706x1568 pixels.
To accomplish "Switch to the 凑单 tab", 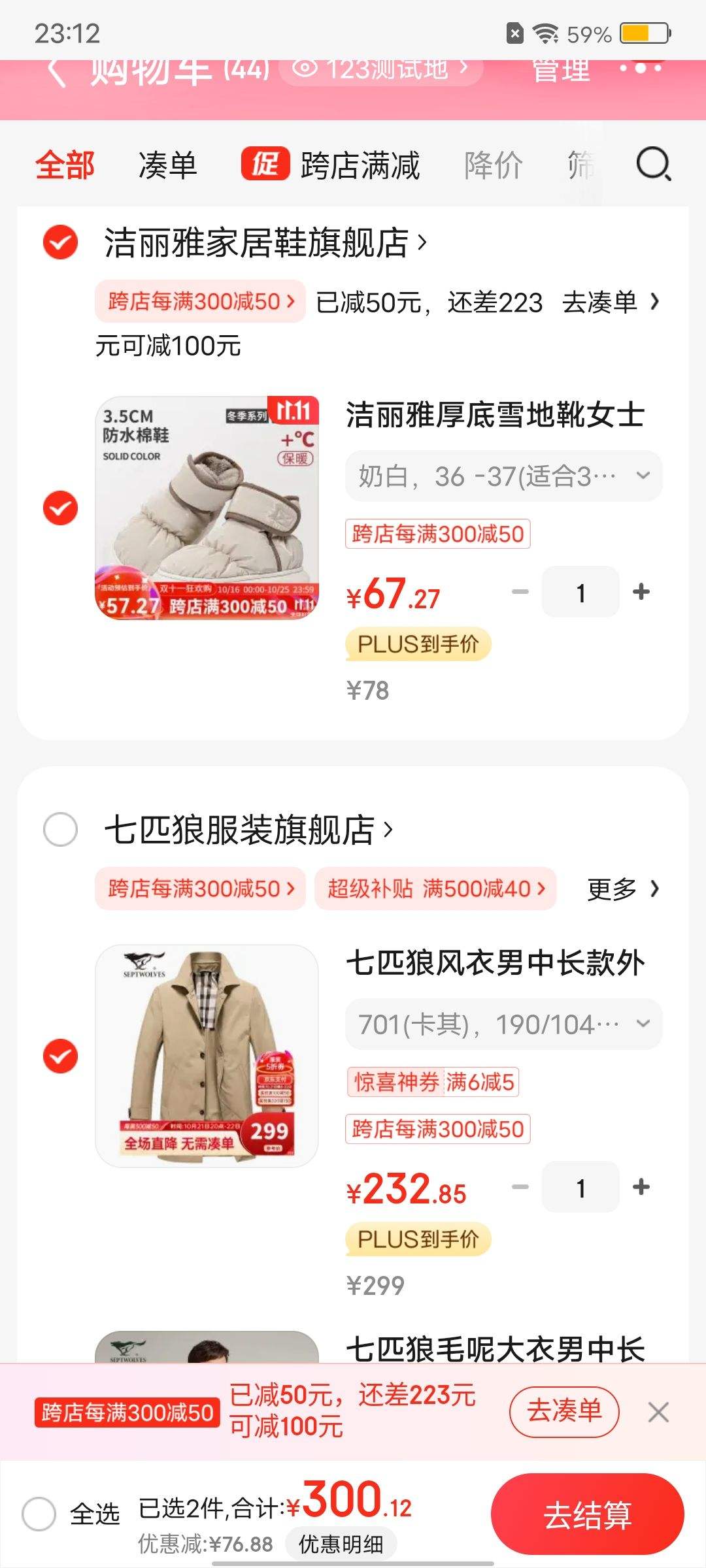I will tap(169, 165).
